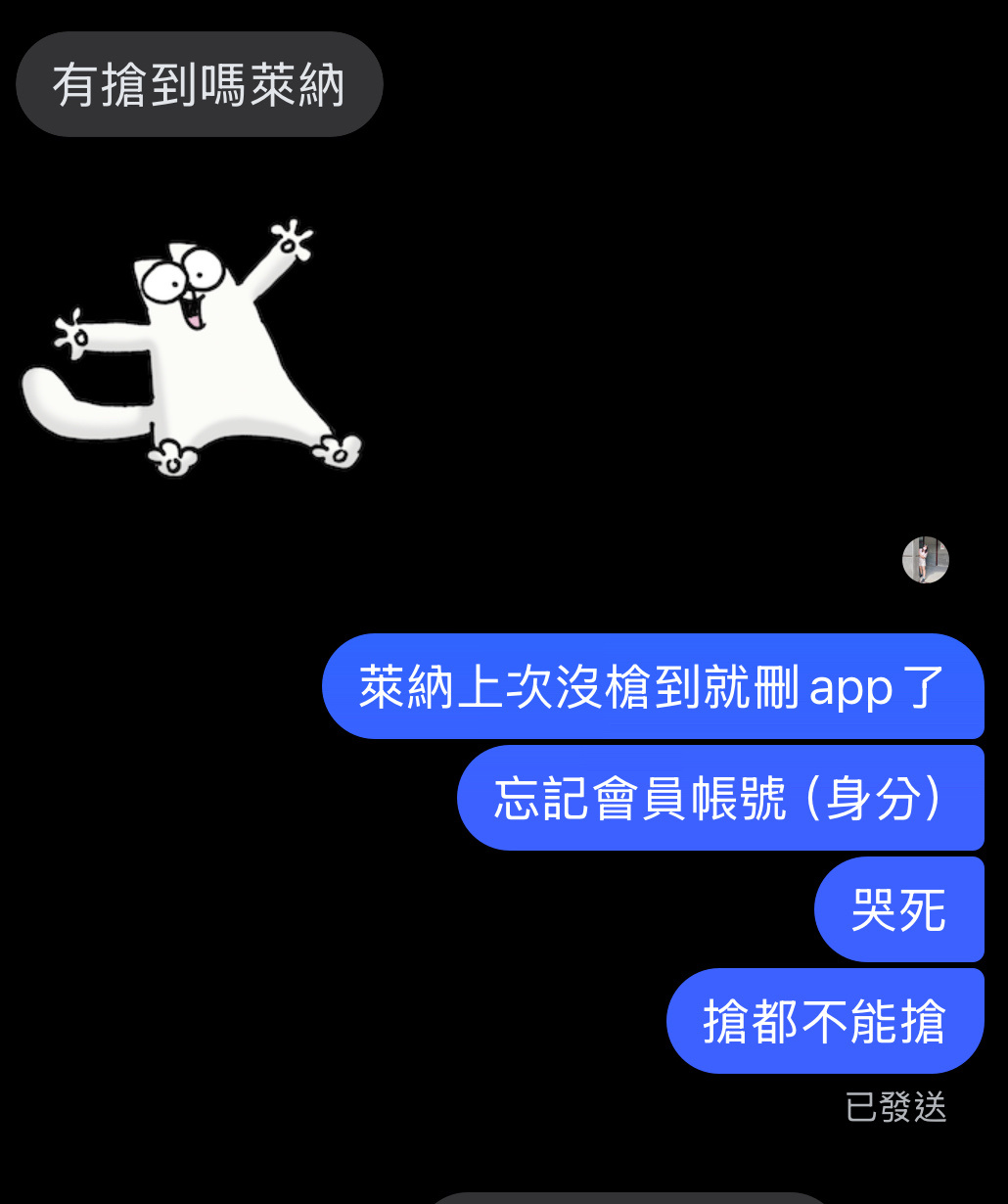Tap the small round profile avatar
This screenshot has width=1008, height=1204.
coord(925,560)
